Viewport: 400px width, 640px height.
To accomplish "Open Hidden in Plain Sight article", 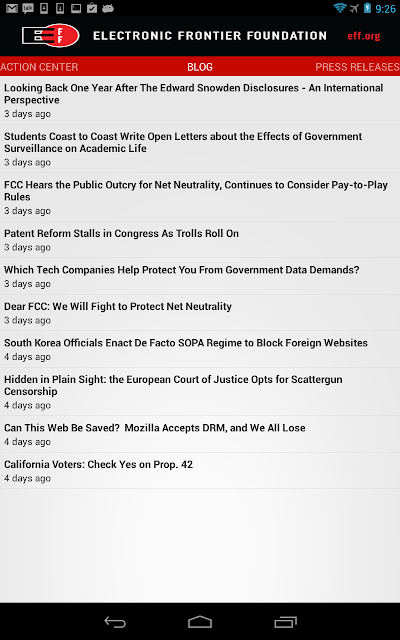I will (x=200, y=392).
